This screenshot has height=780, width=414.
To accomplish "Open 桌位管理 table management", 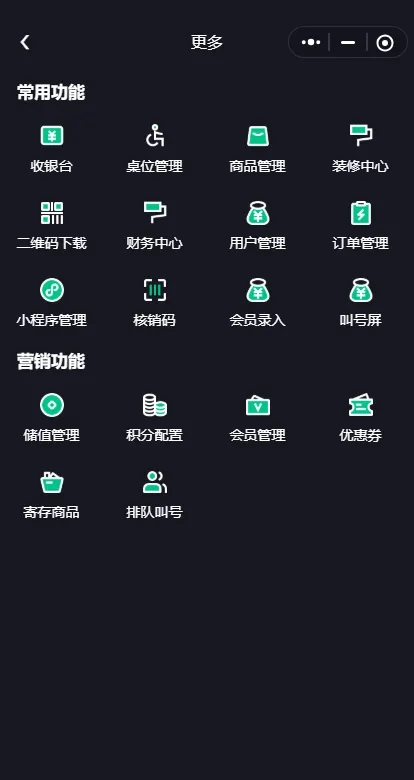I will tap(155, 148).
